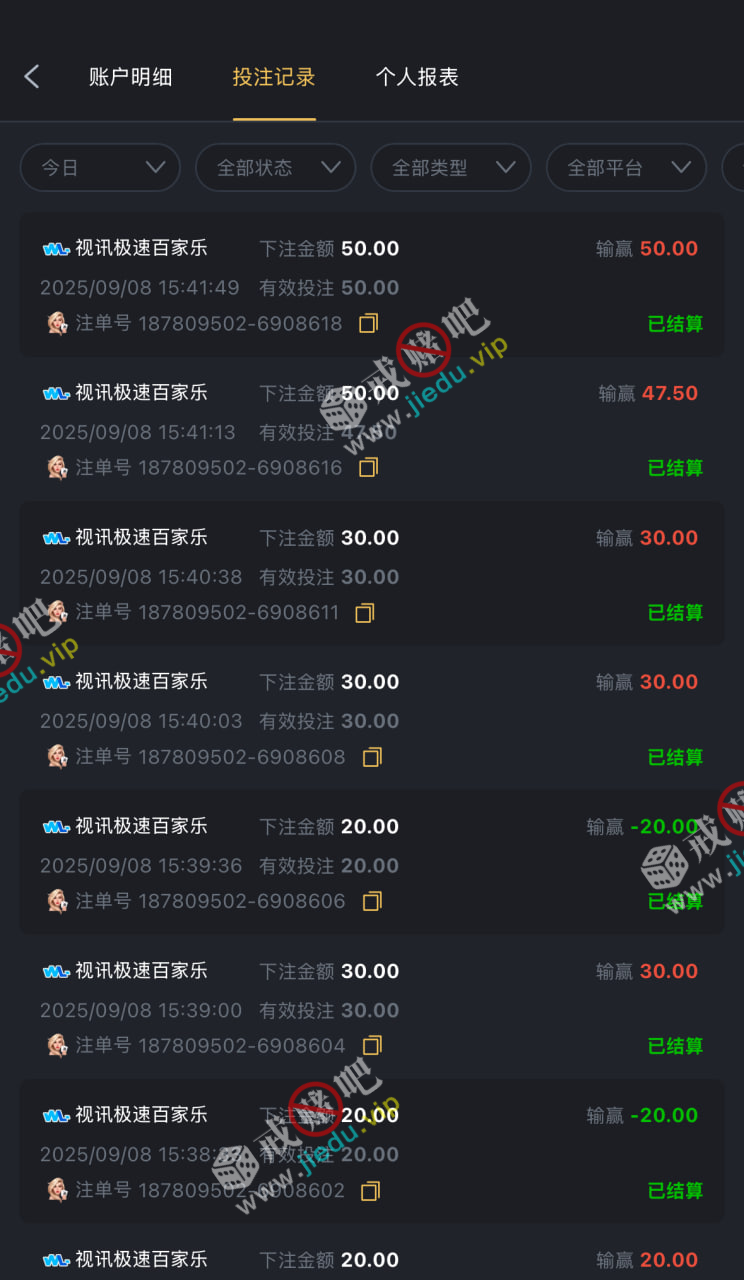
Task: Switch to the 账户明细 tab
Action: point(130,77)
